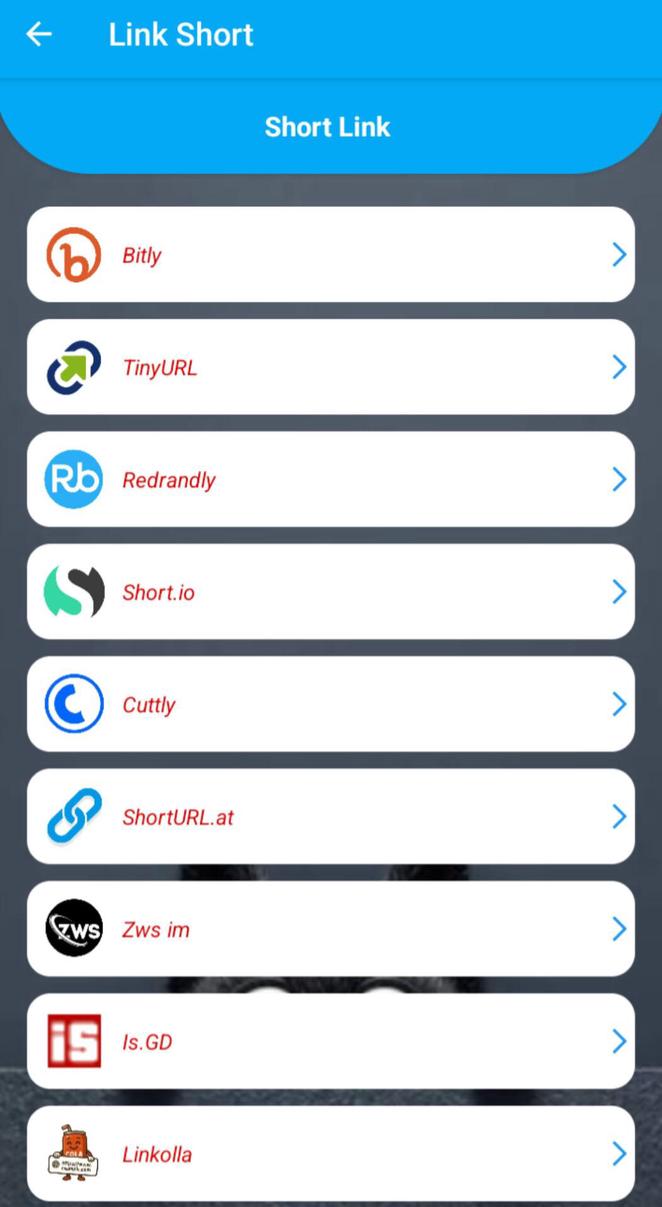Open the Zws im row
Screen dimensions: 662x1207
pos(330,929)
